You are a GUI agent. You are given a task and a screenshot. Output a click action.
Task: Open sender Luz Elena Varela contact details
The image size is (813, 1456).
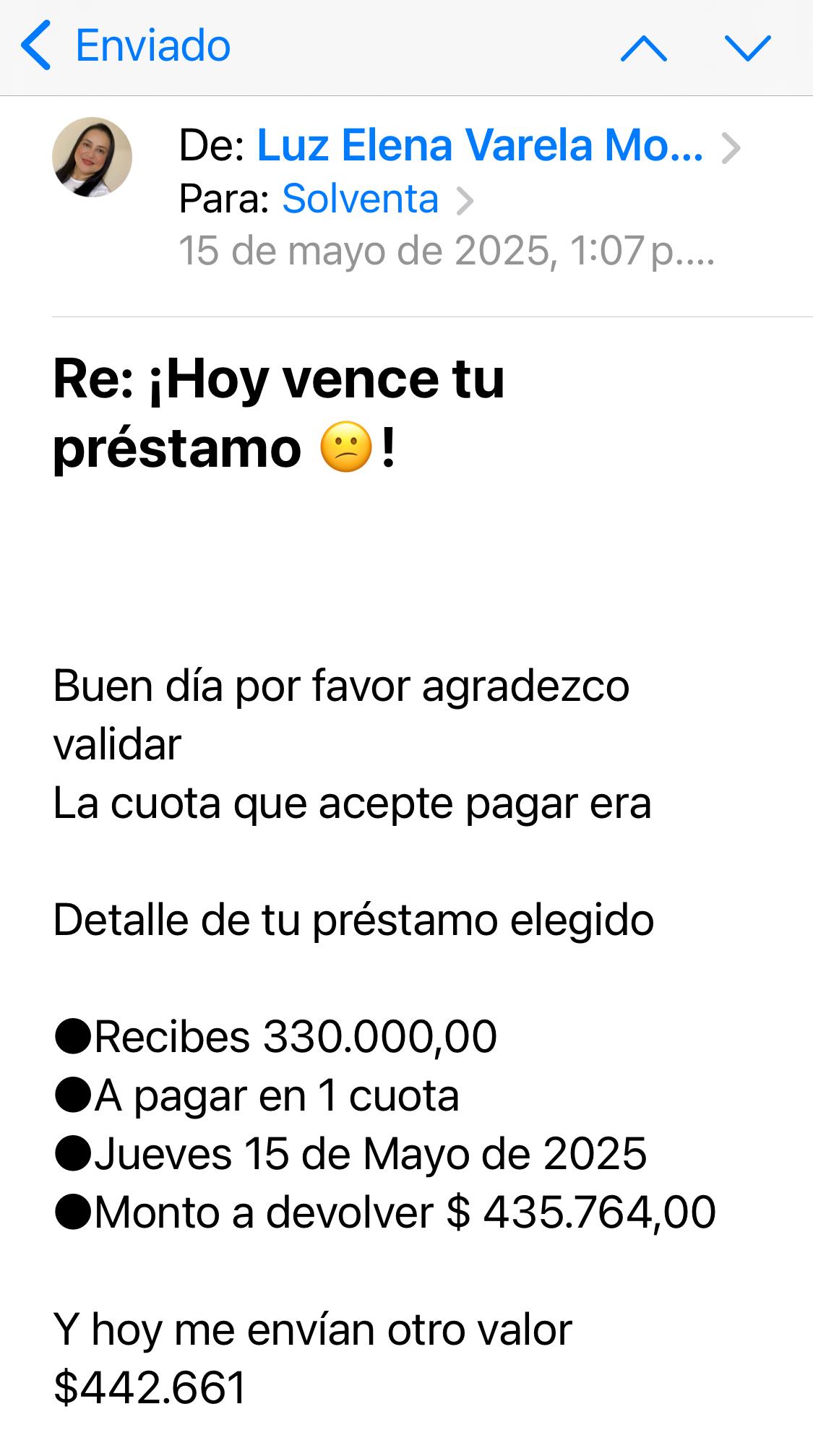[480, 145]
